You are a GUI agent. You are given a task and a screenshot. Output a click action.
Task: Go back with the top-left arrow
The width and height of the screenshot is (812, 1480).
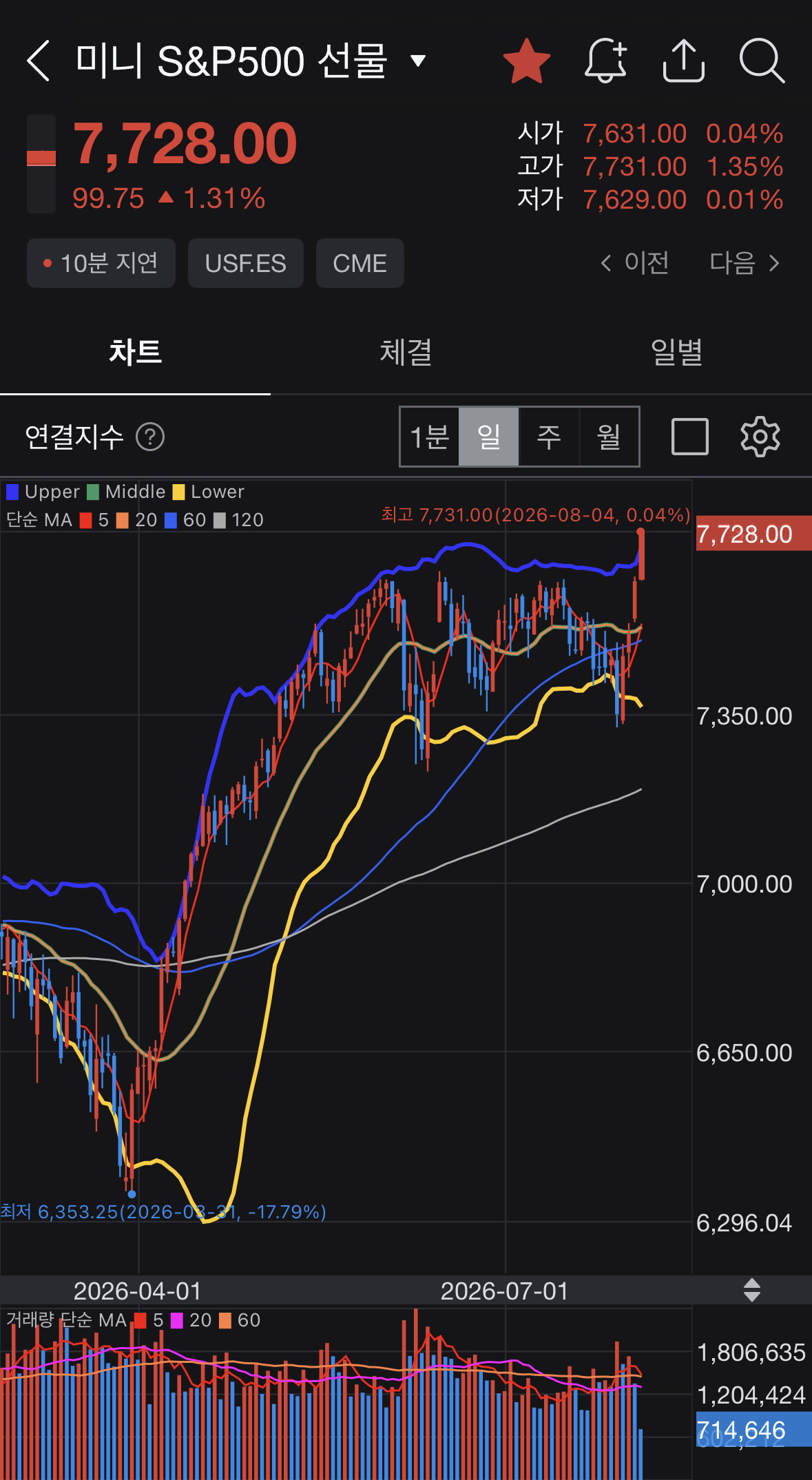point(38,61)
